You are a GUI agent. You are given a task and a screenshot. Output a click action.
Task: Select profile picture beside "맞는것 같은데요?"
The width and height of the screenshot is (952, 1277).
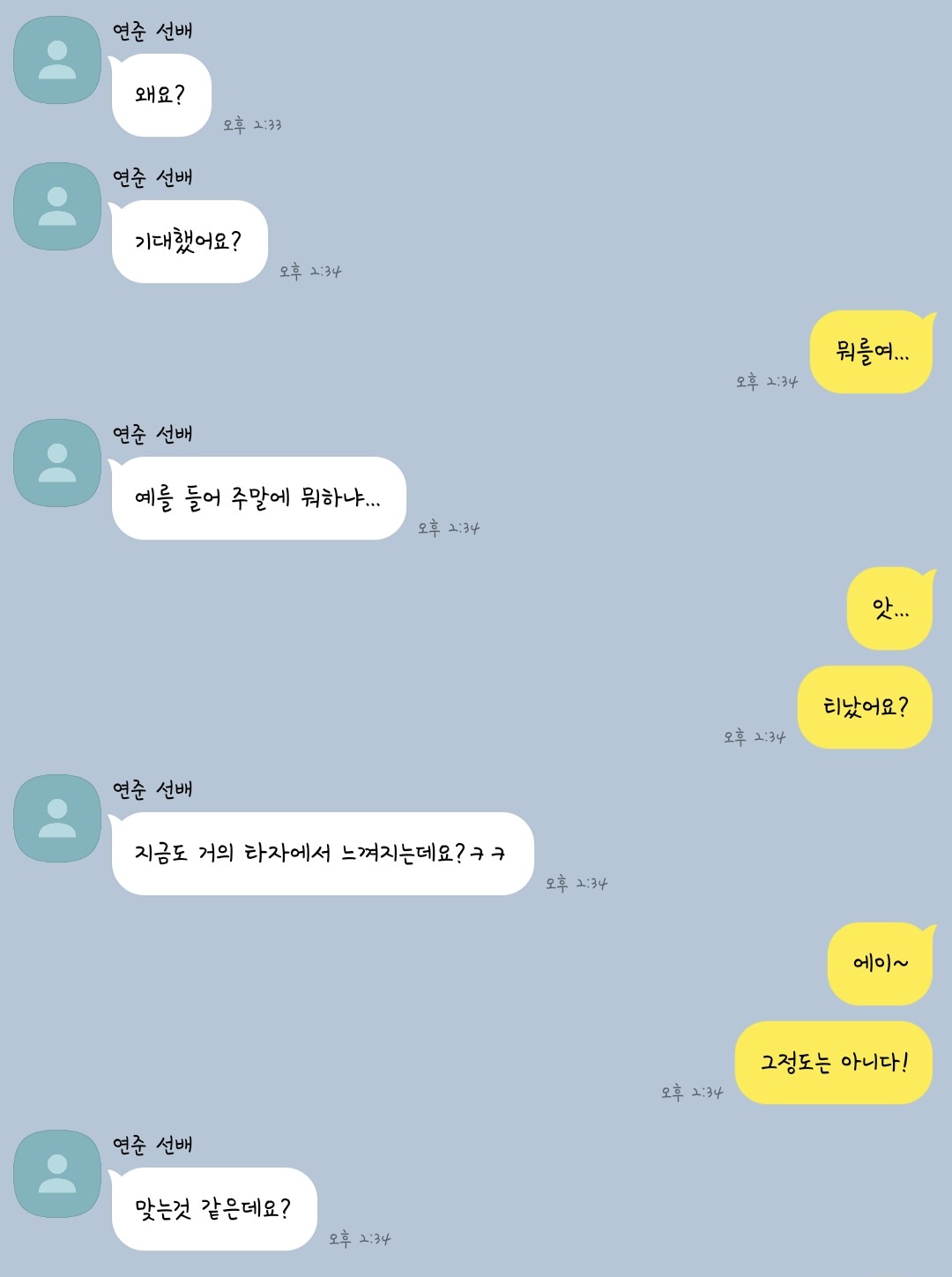tap(57, 1174)
